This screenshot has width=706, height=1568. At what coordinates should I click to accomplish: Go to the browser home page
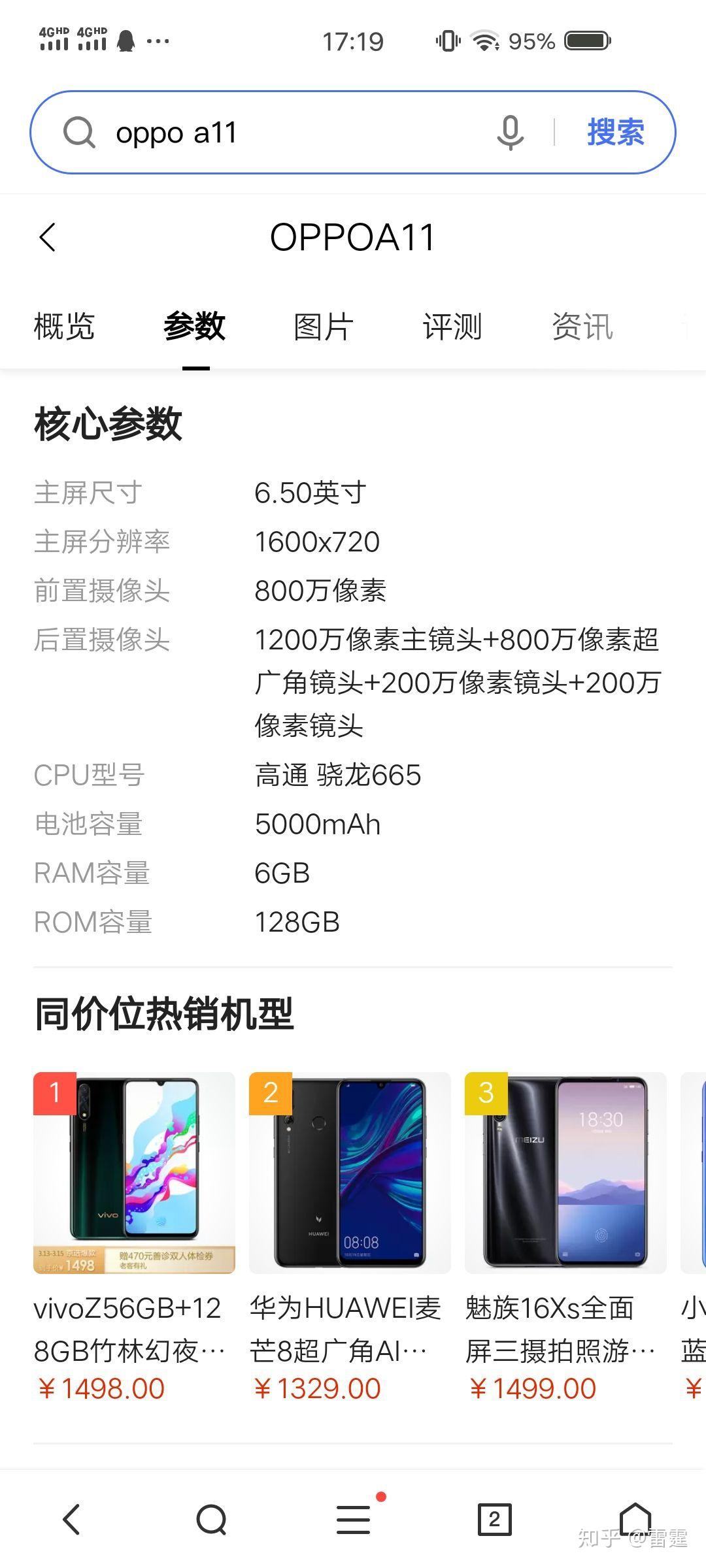pos(635,1520)
